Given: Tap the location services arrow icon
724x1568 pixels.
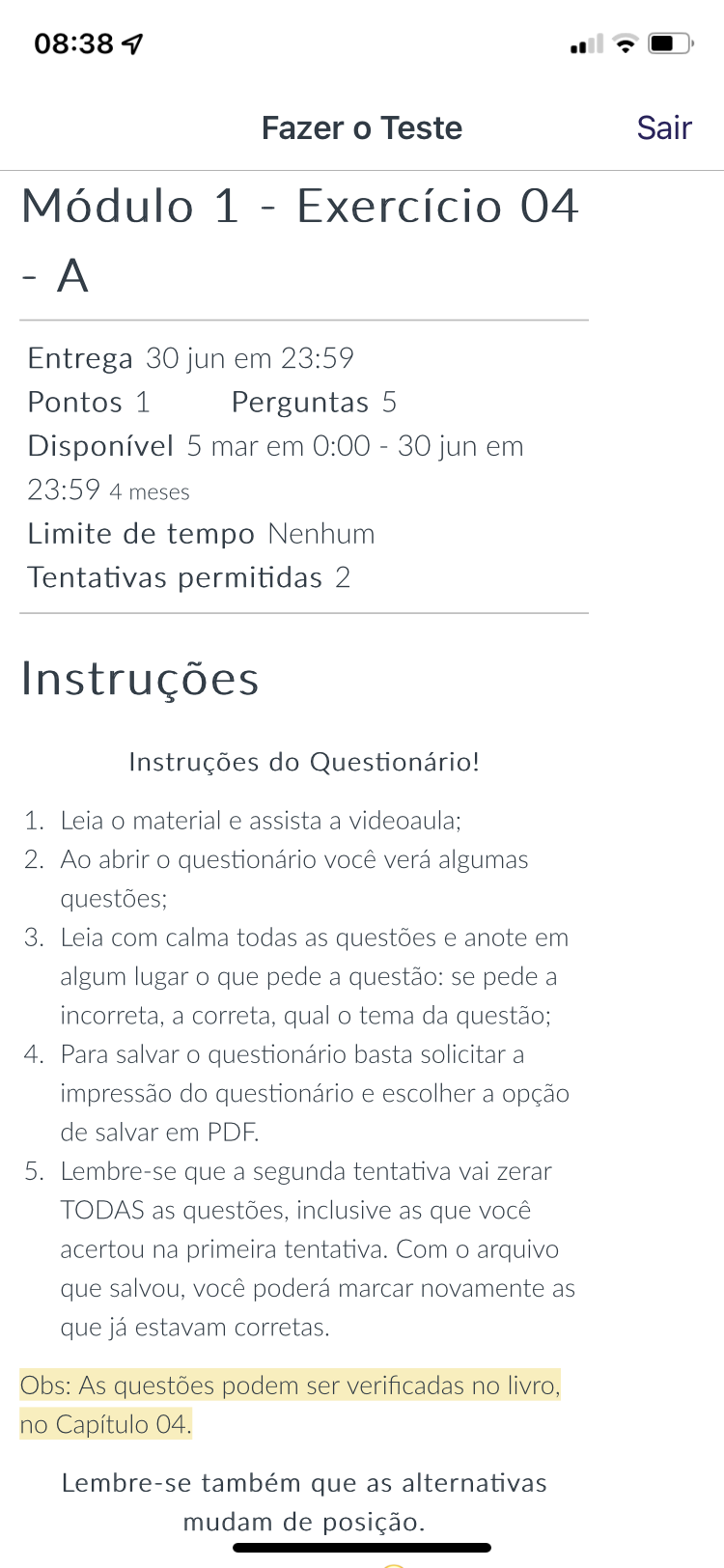Looking at the screenshot, I should pyautogui.click(x=132, y=42).
